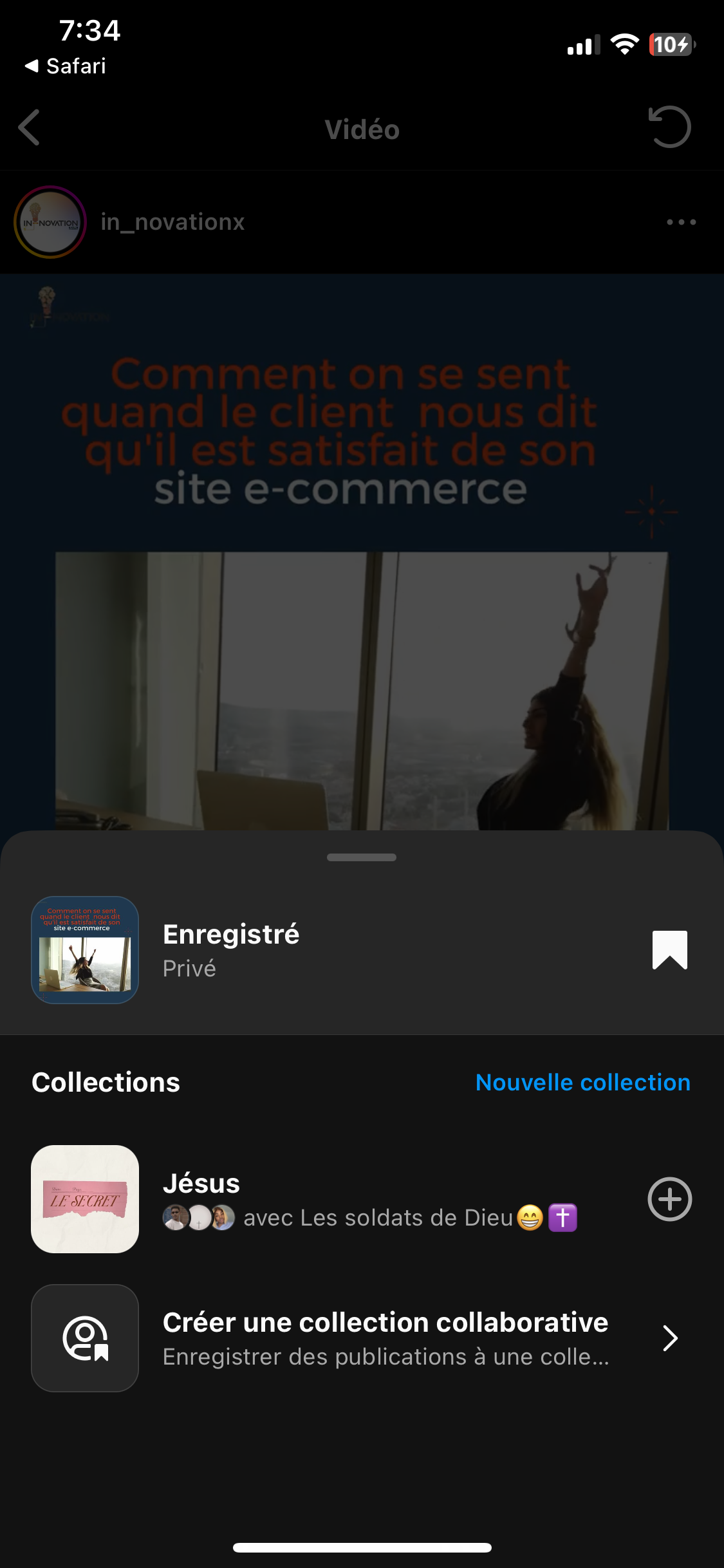The image size is (724, 1568).
Task: Refresh the video with the reload icon
Action: (x=669, y=127)
